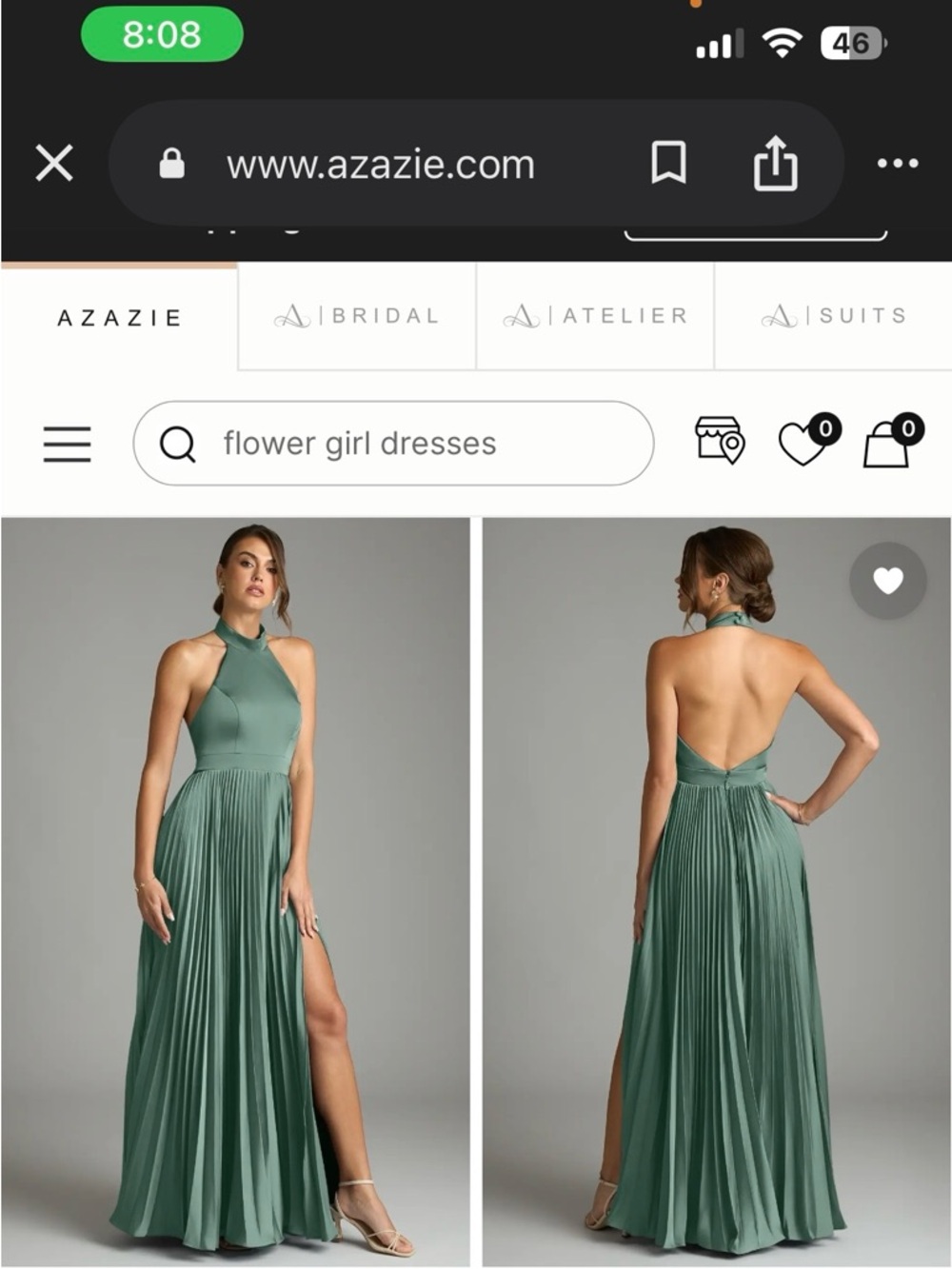Switch to the ATELIER tab
This screenshot has width=952, height=1269.
click(595, 316)
